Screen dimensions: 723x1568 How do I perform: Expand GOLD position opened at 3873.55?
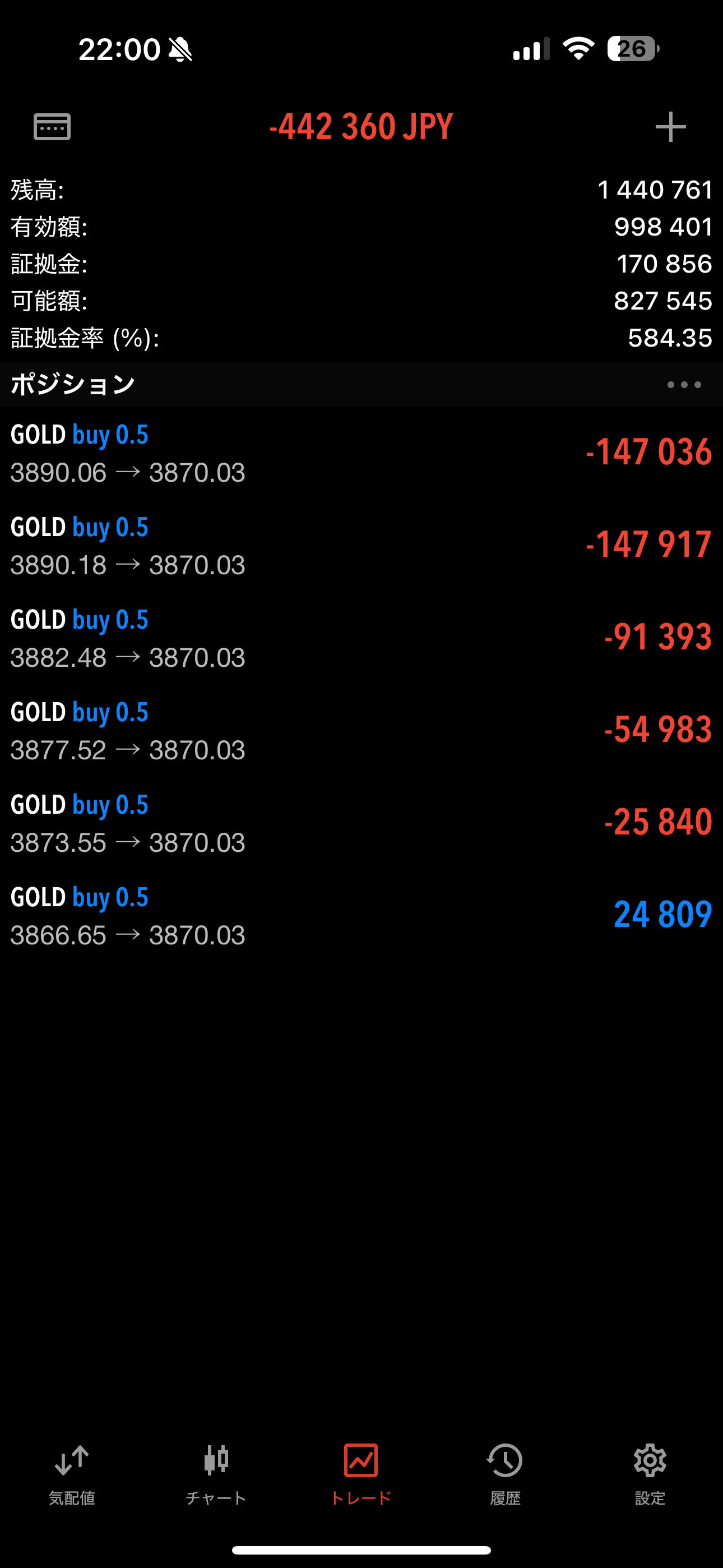[x=361, y=823]
